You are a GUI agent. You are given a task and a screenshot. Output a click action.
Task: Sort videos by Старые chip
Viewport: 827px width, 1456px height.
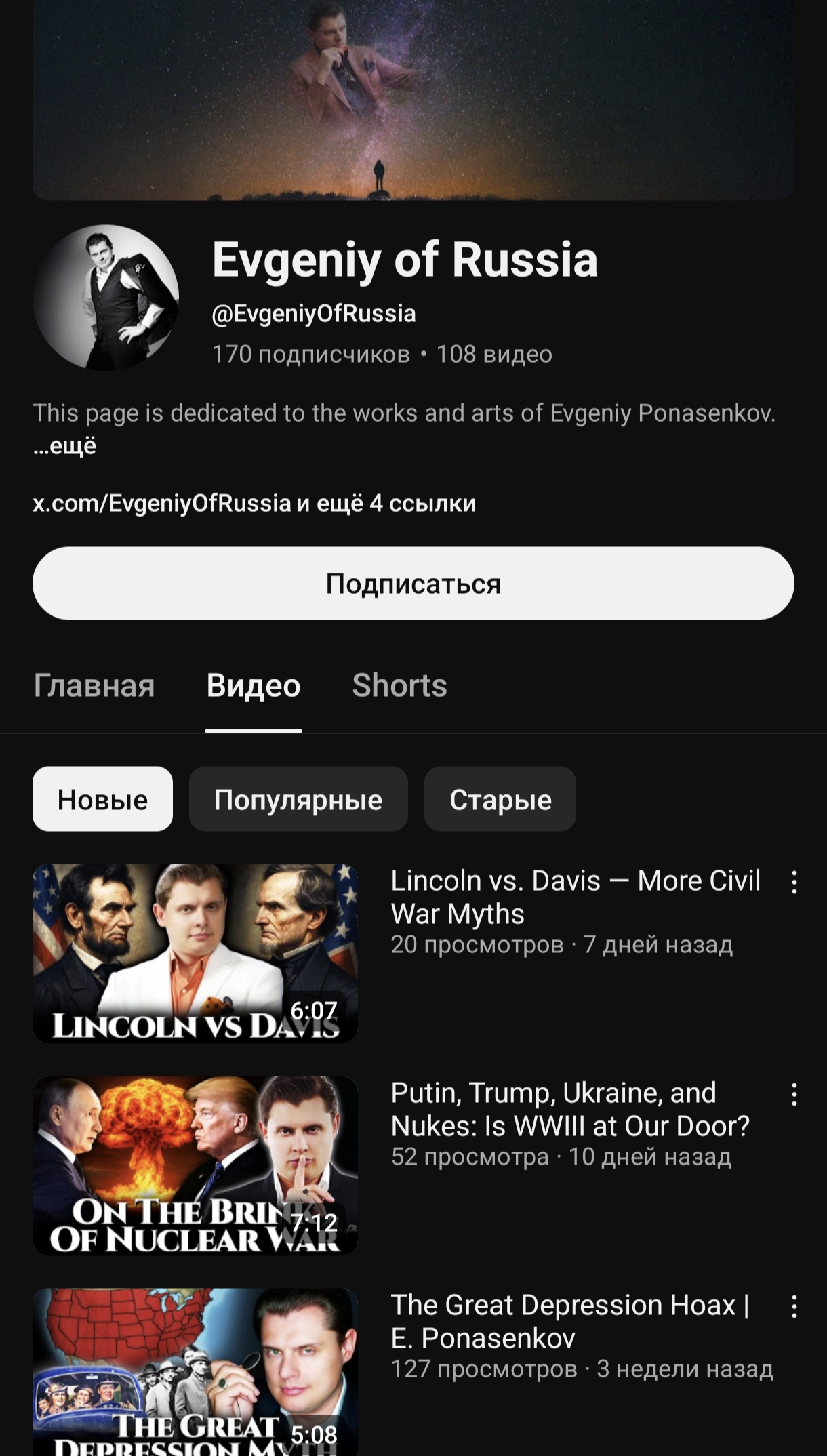[x=500, y=799]
